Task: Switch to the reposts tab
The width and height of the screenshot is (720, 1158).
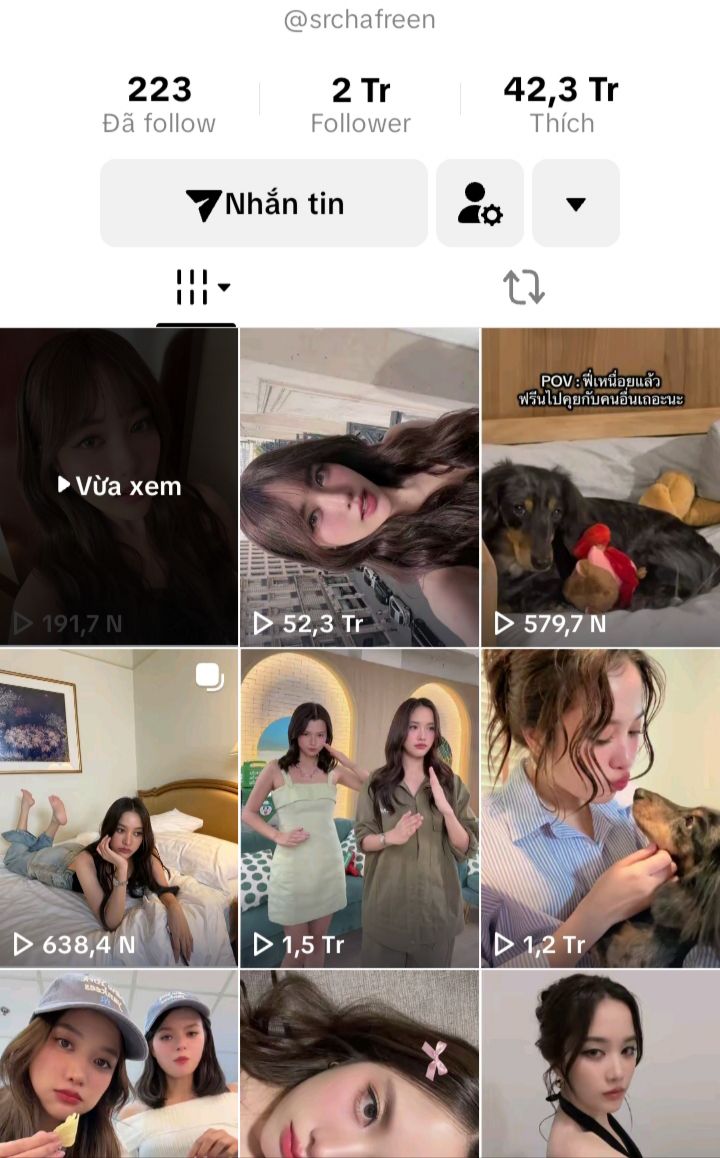Action: click(x=523, y=287)
